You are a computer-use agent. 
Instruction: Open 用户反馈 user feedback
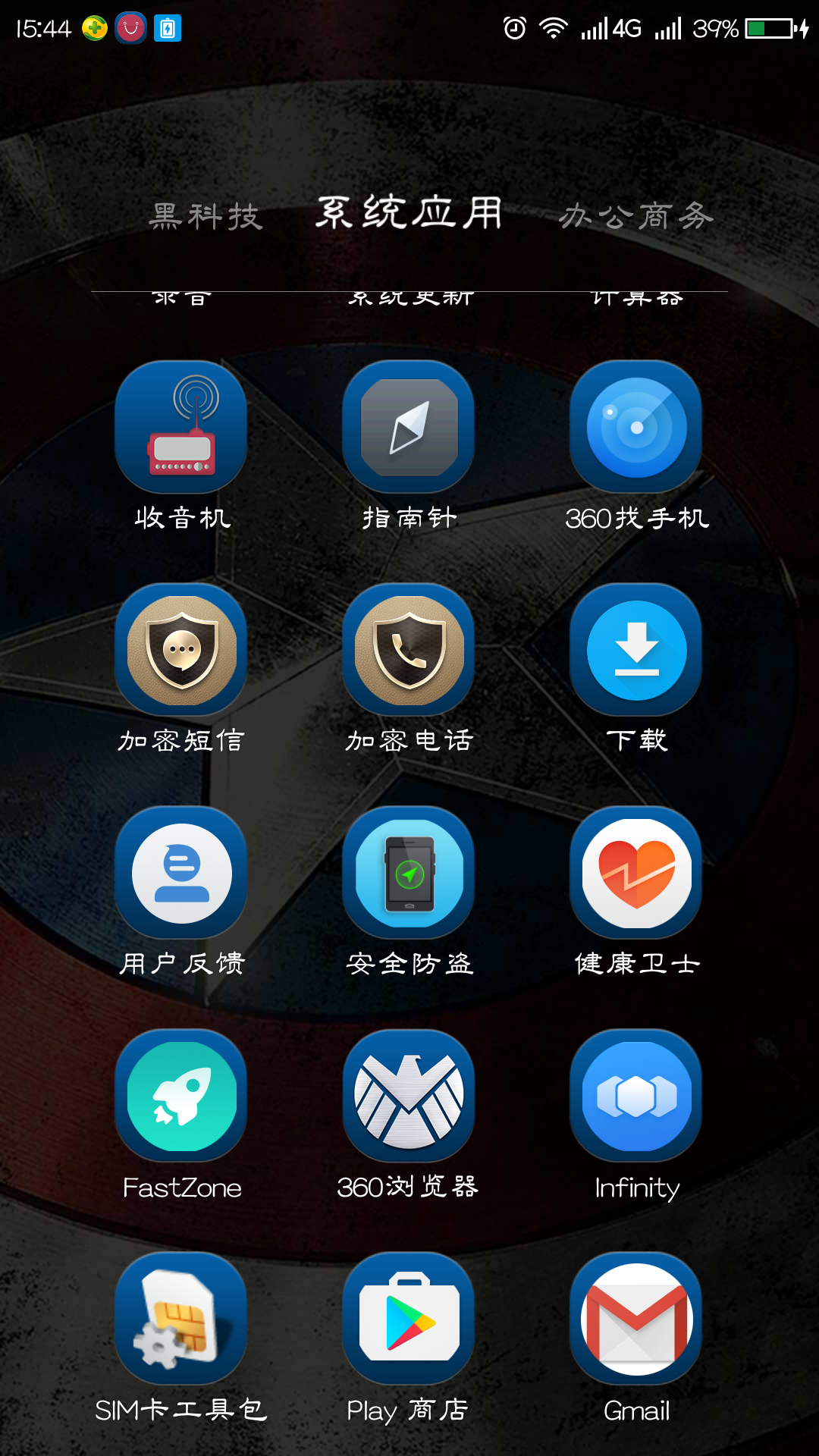tap(180, 873)
